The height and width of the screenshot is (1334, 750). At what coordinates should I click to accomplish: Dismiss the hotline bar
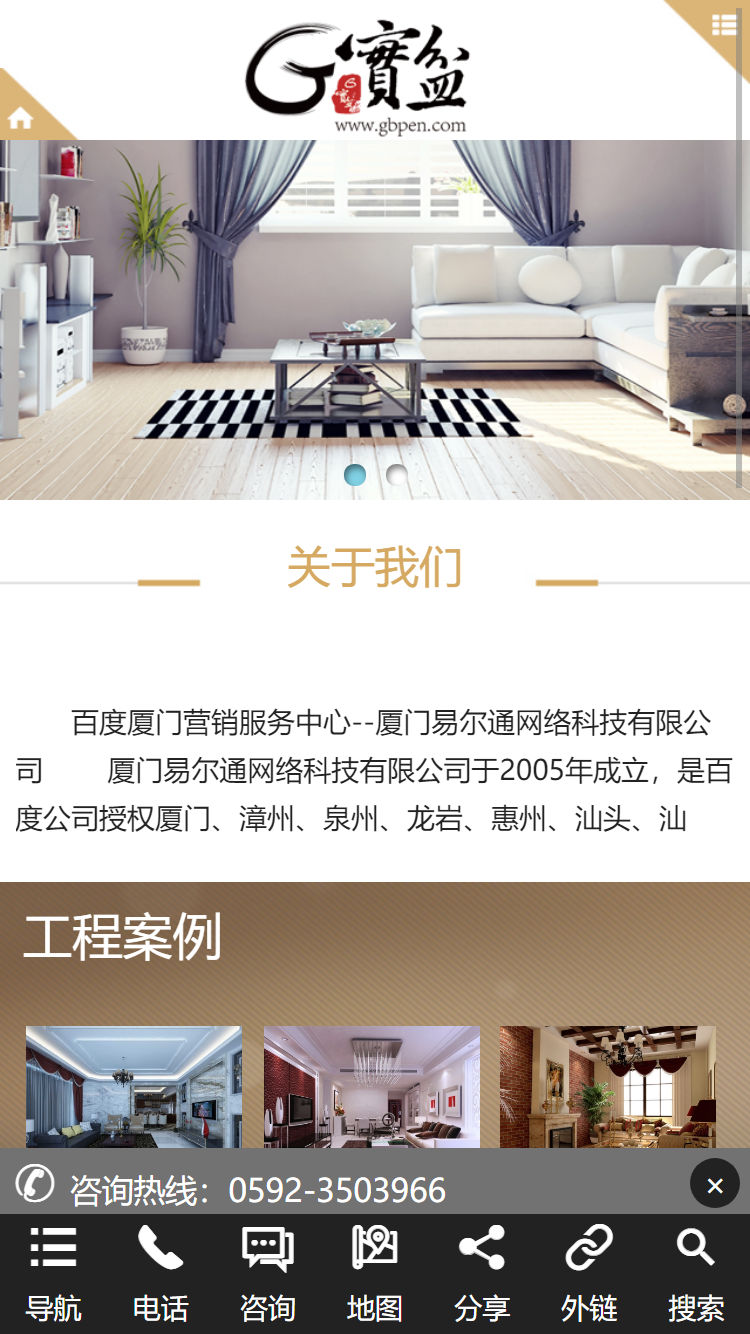point(714,1186)
